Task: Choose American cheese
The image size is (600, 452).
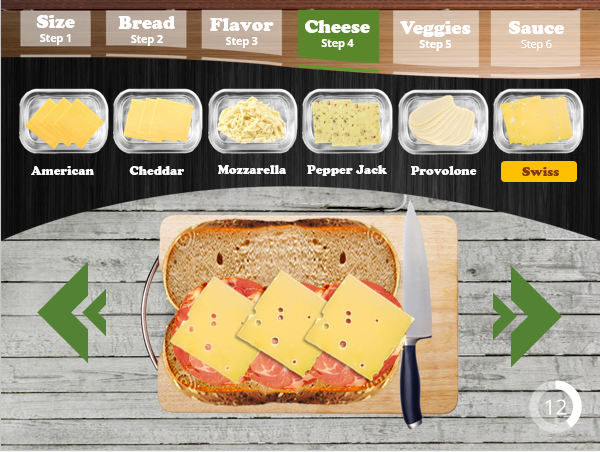Action: tap(63, 121)
